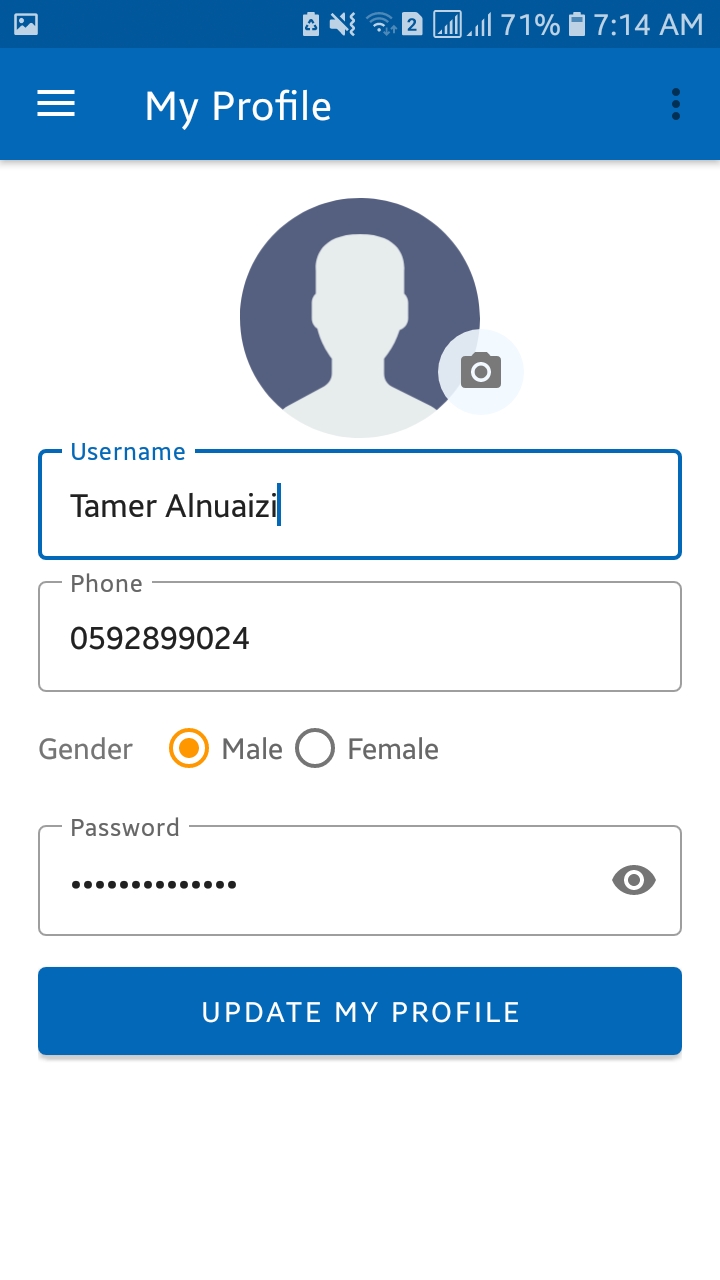
Task: Open the three-dot overflow menu
Action: (x=676, y=104)
